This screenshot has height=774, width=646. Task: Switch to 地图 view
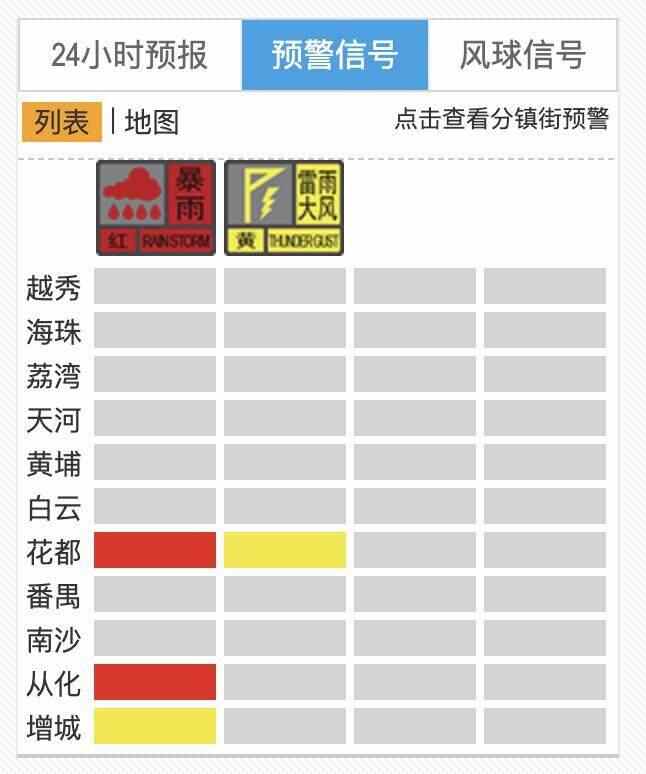[152, 122]
